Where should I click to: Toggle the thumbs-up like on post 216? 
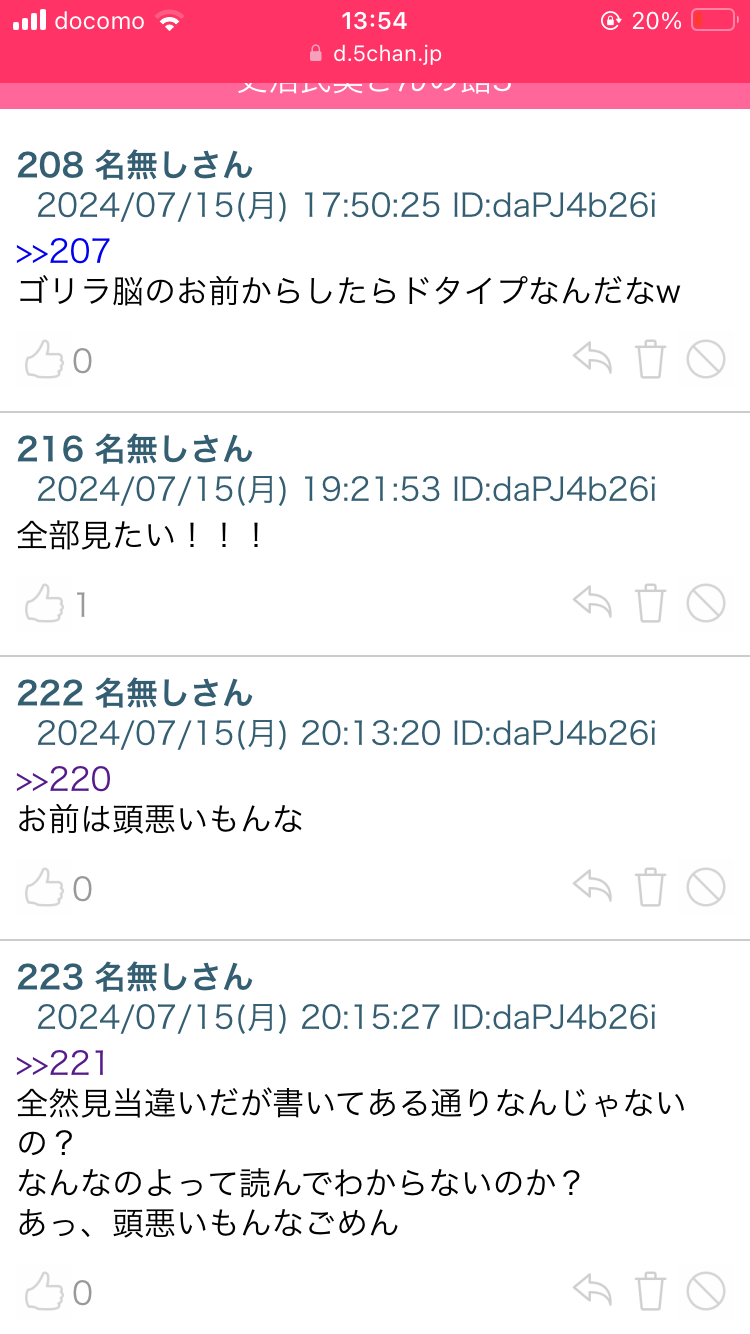pyautogui.click(x=45, y=602)
